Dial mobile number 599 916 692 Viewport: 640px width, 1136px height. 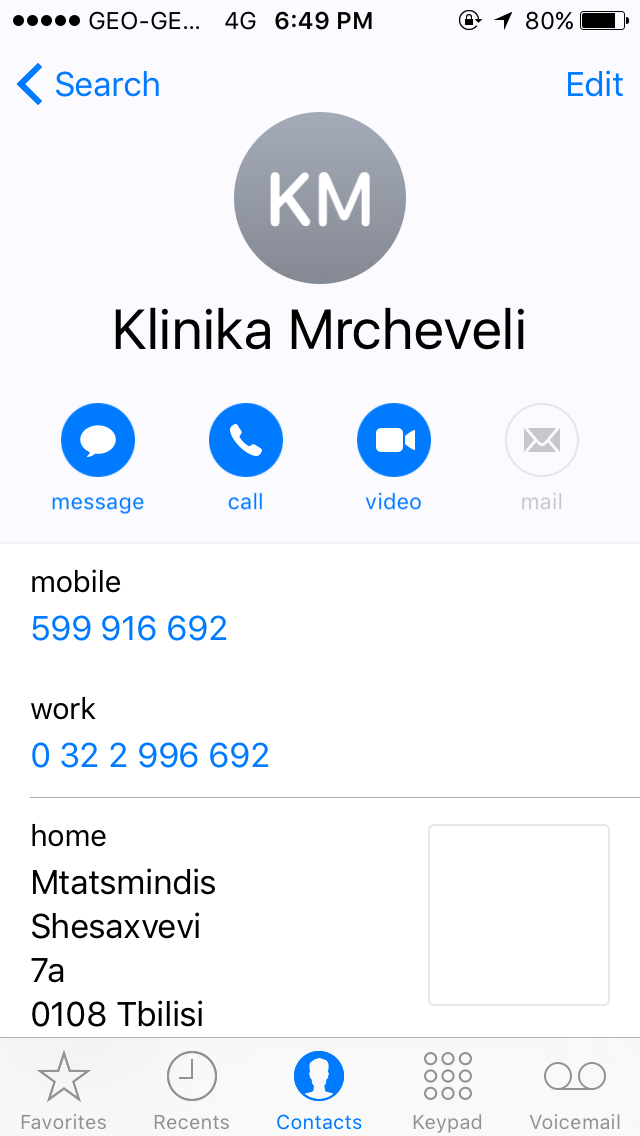(129, 628)
